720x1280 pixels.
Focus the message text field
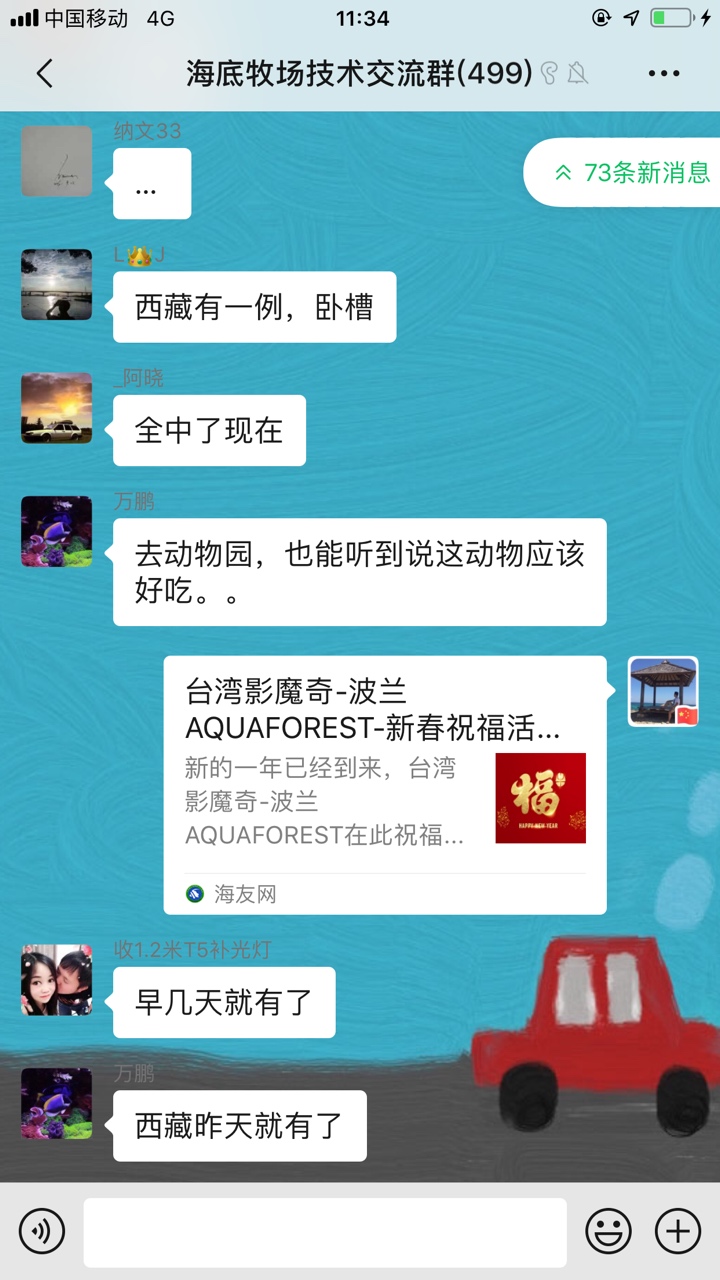pos(324,1231)
